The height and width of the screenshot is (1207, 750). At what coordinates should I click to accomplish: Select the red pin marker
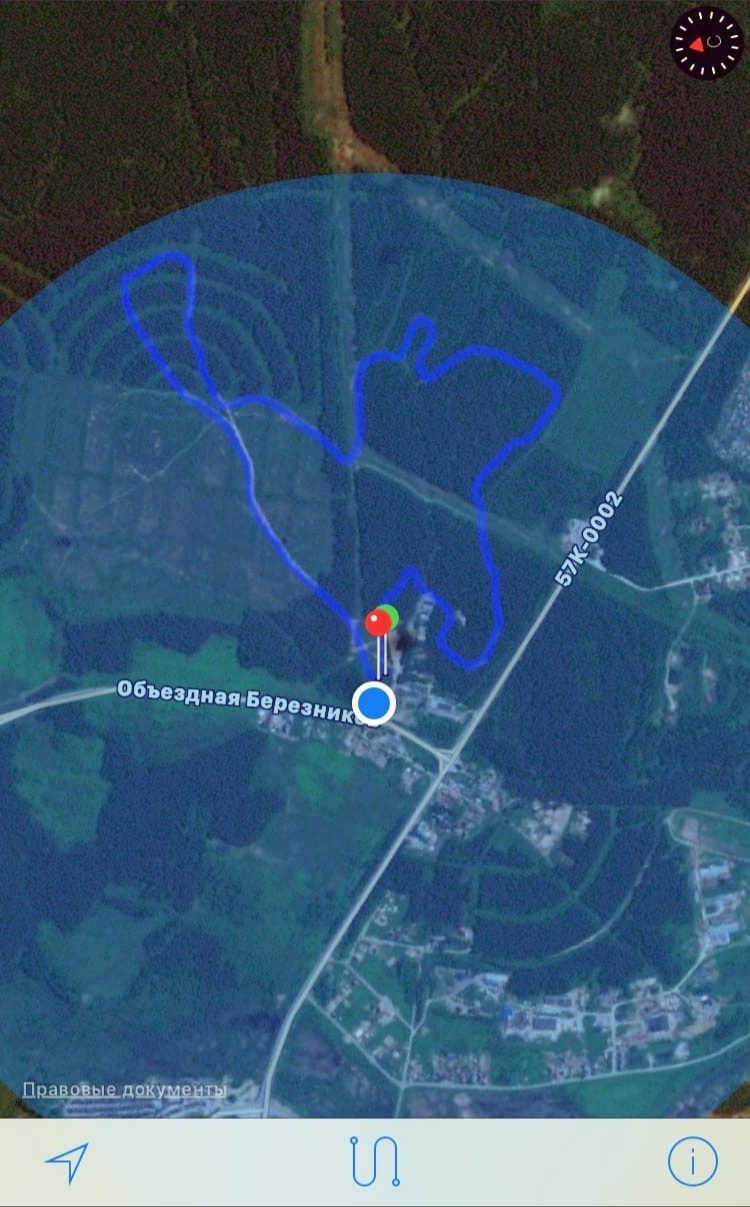pyautogui.click(x=378, y=624)
